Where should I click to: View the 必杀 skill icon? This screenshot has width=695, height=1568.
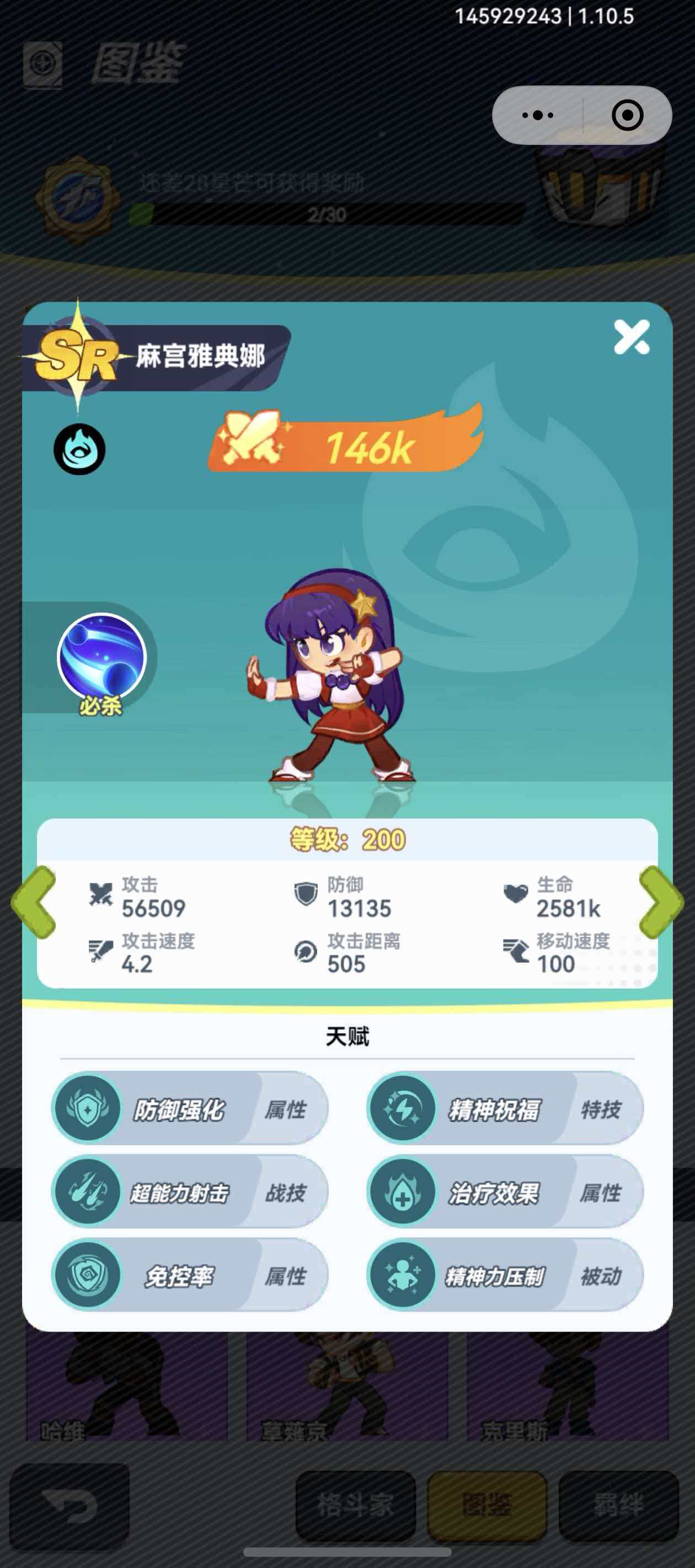coord(101,658)
